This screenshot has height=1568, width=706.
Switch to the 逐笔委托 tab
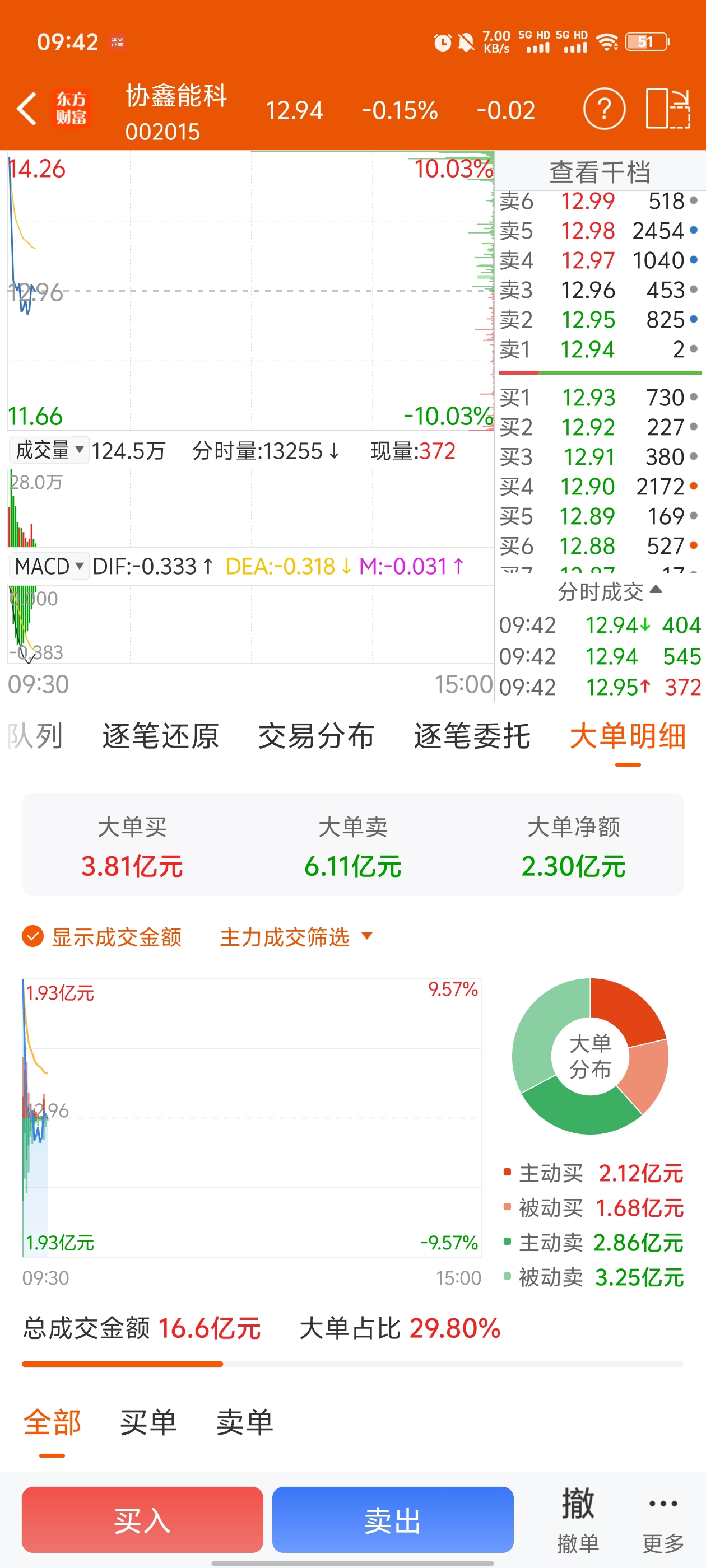(x=472, y=735)
